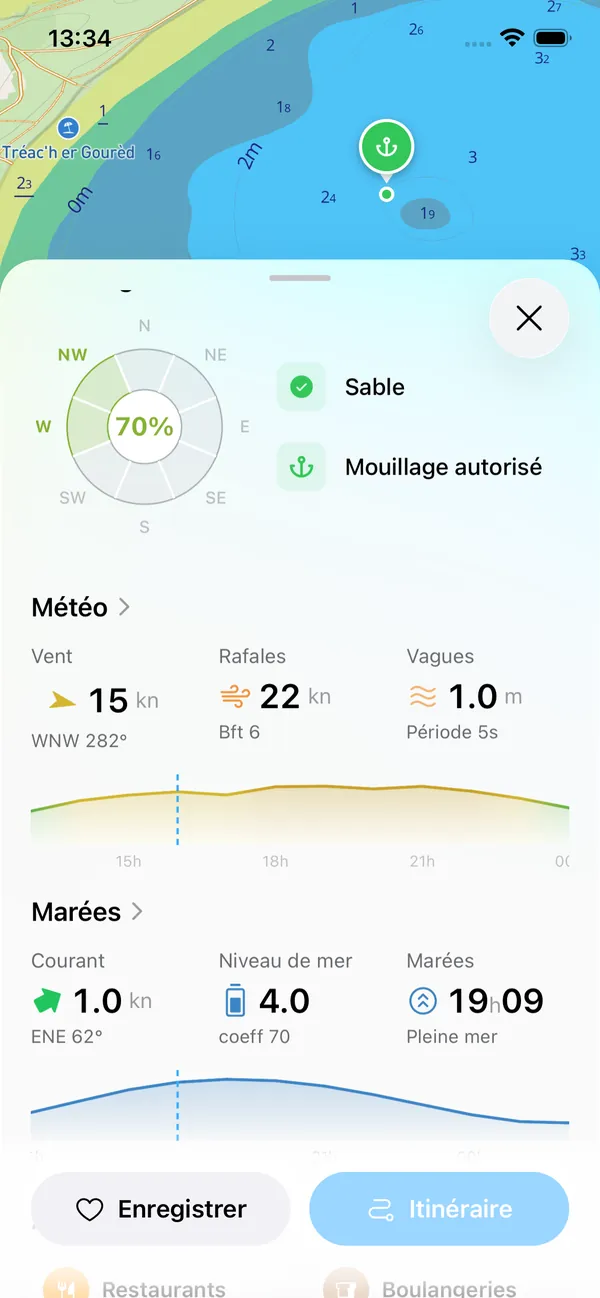Close the anchorage details sheet
This screenshot has height=1298, width=600.
click(x=529, y=318)
